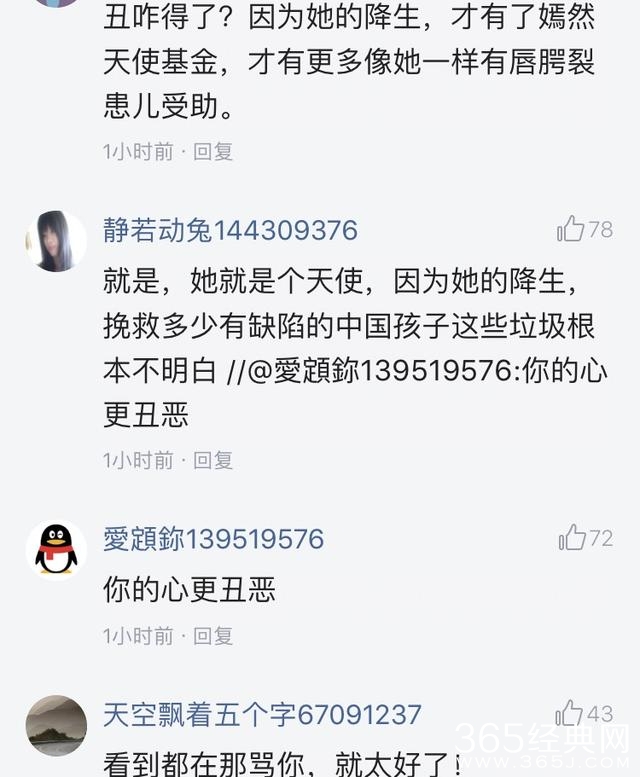640x777 pixels.
Task: Like the comment by 愛頣鈢139519576
Action: coord(572,538)
